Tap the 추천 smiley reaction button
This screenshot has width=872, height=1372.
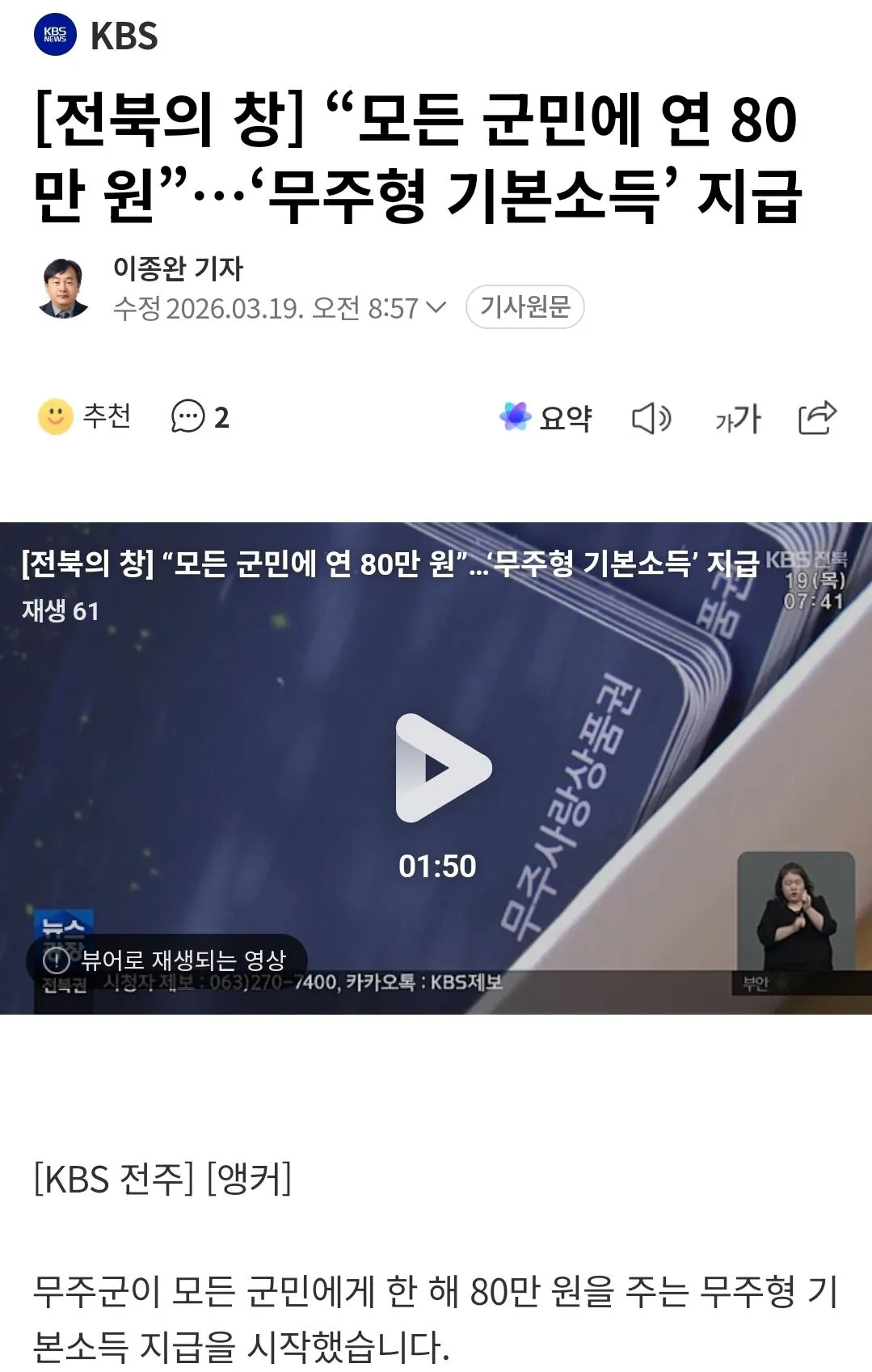pyautogui.click(x=85, y=417)
